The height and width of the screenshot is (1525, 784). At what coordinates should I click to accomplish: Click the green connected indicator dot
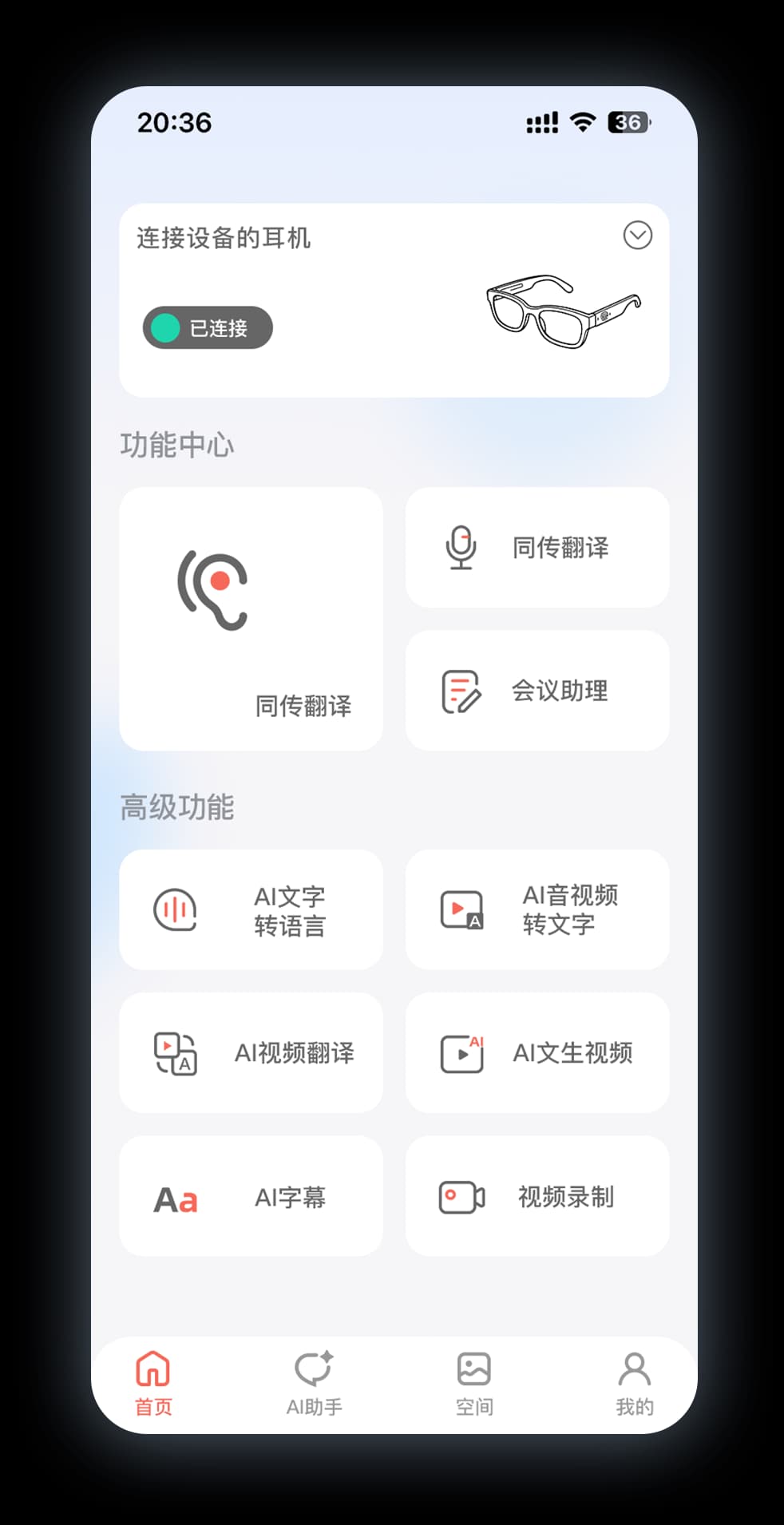coord(164,327)
